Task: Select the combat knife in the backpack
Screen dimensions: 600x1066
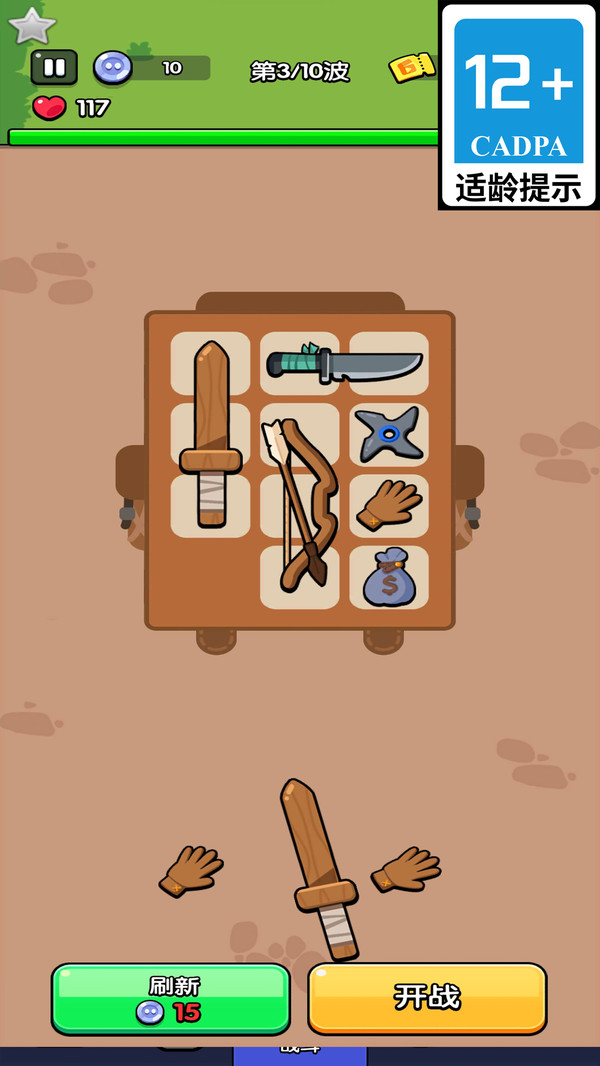Action: (x=346, y=364)
